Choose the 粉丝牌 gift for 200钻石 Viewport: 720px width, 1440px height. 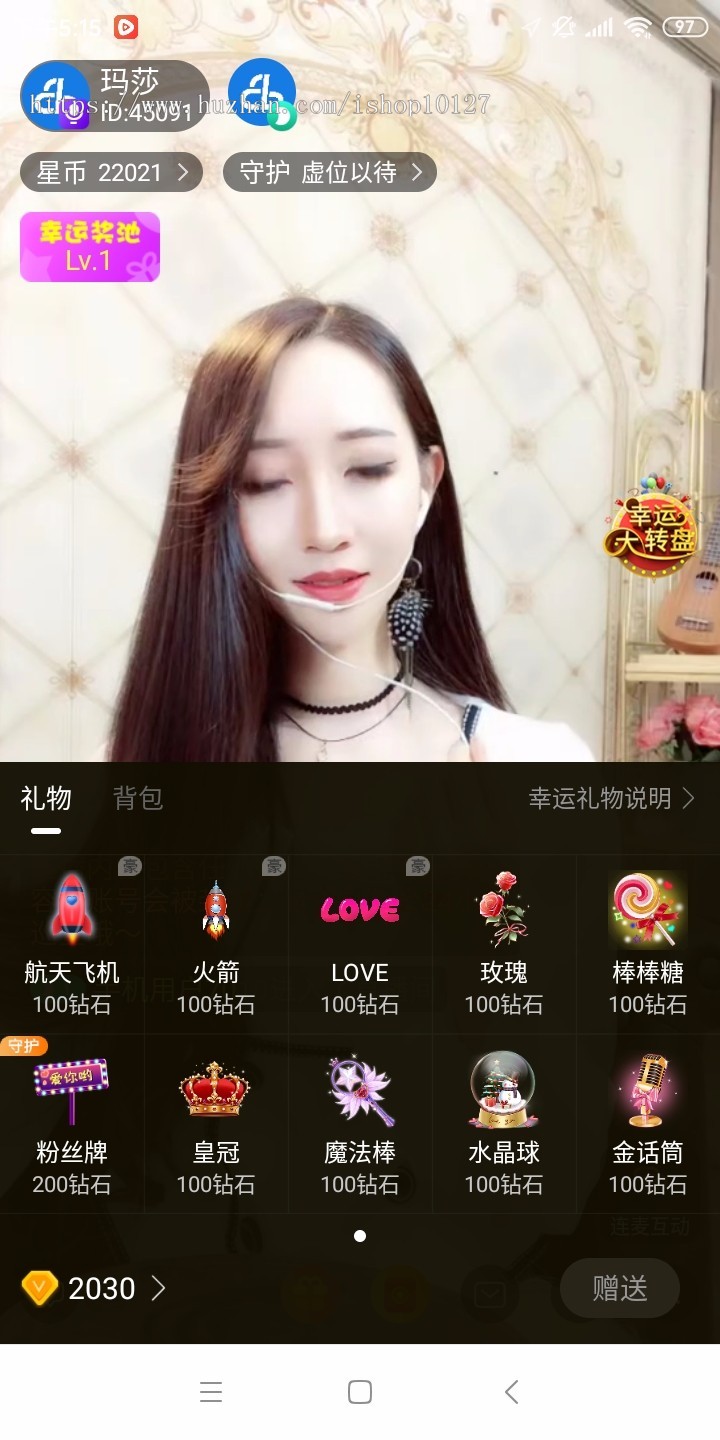click(72, 1122)
